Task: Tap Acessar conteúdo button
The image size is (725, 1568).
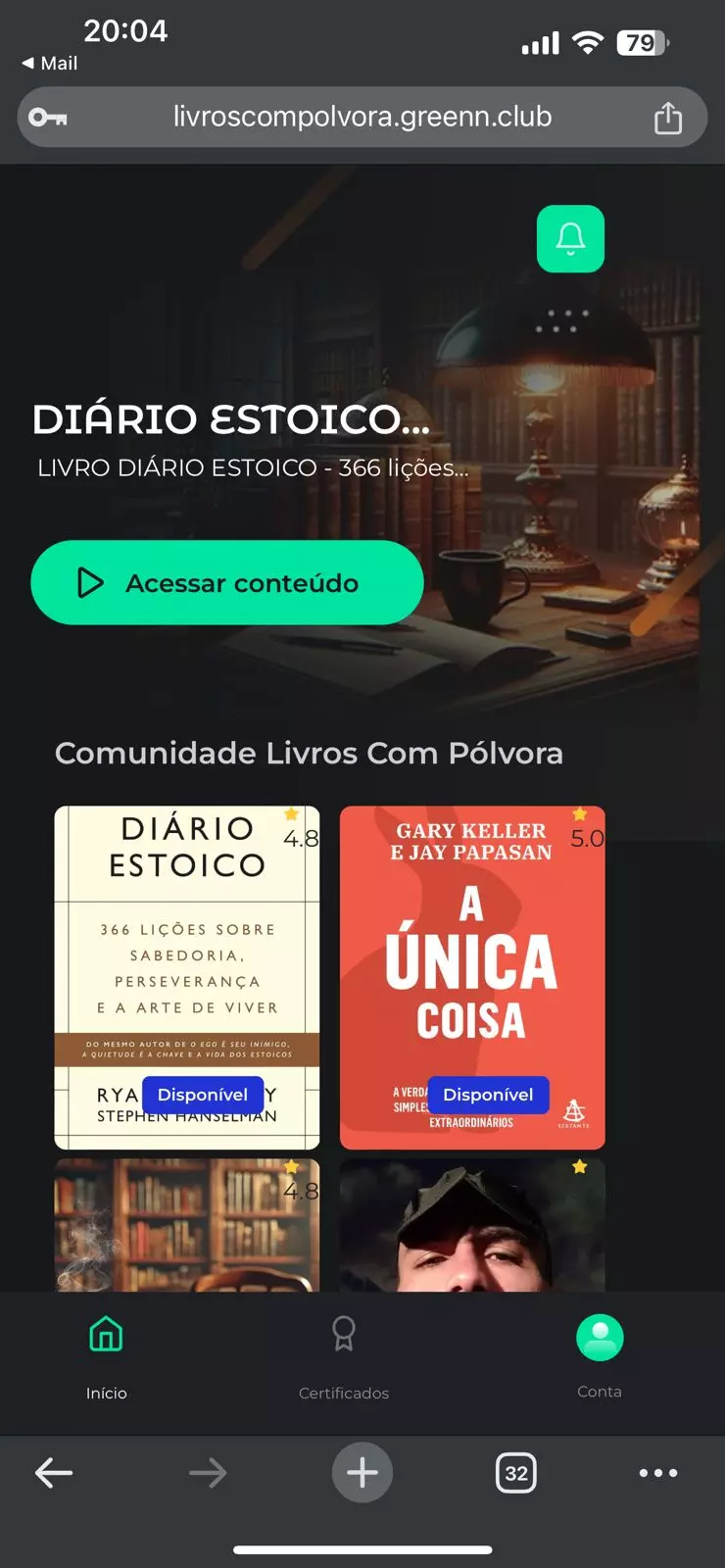Action: (x=227, y=582)
